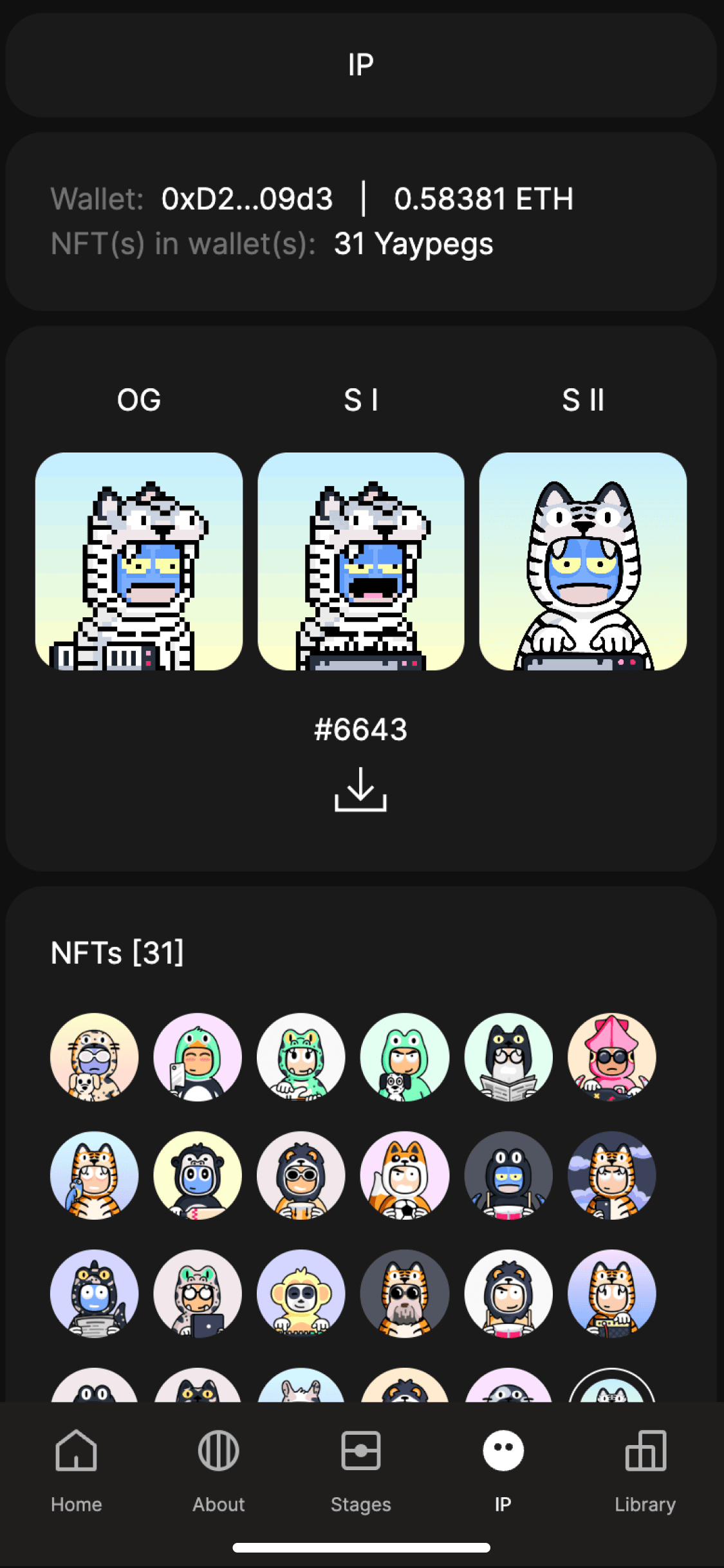
Task: Download the #6643 image
Action: (360, 789)
